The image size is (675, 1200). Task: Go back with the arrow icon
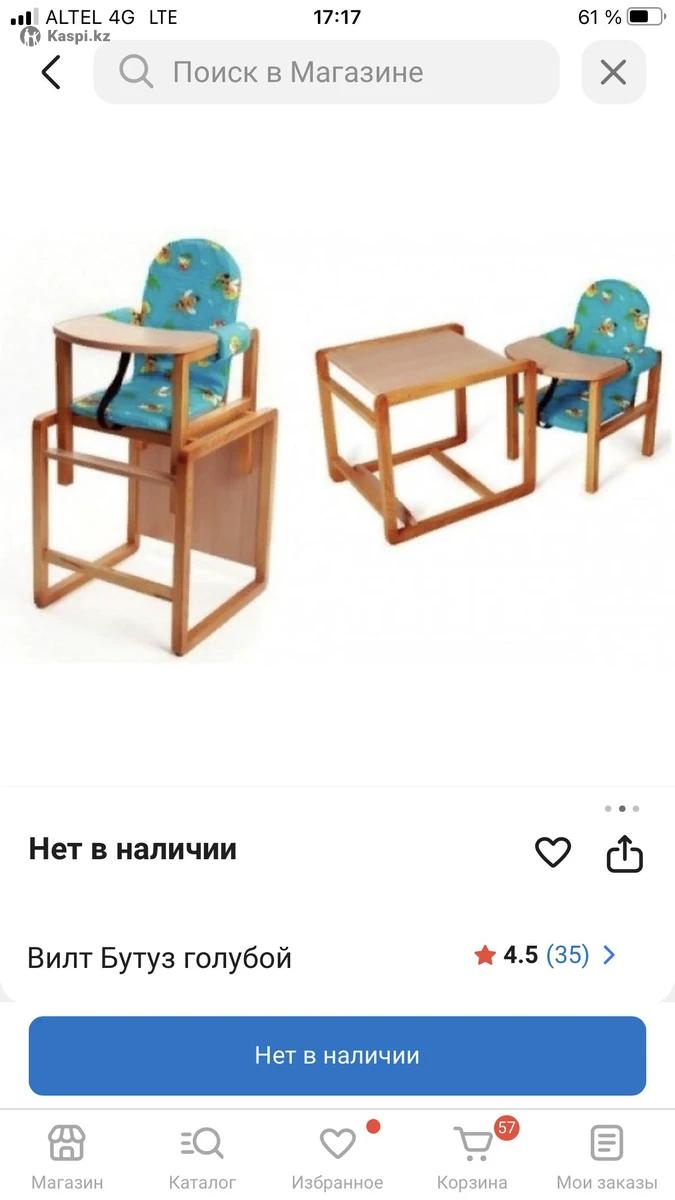point(51,72)
